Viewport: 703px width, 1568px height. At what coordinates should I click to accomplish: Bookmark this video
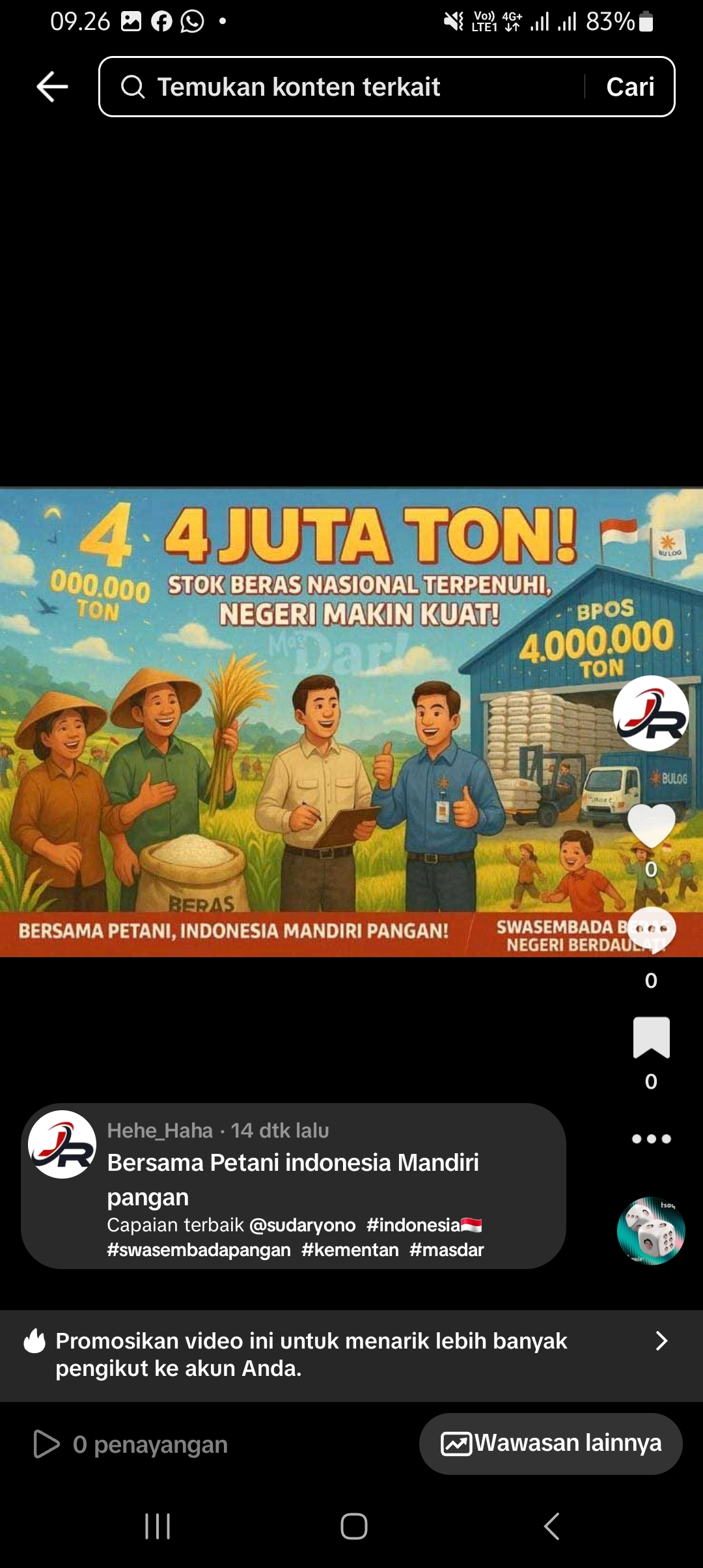[x=651, y=1037]
